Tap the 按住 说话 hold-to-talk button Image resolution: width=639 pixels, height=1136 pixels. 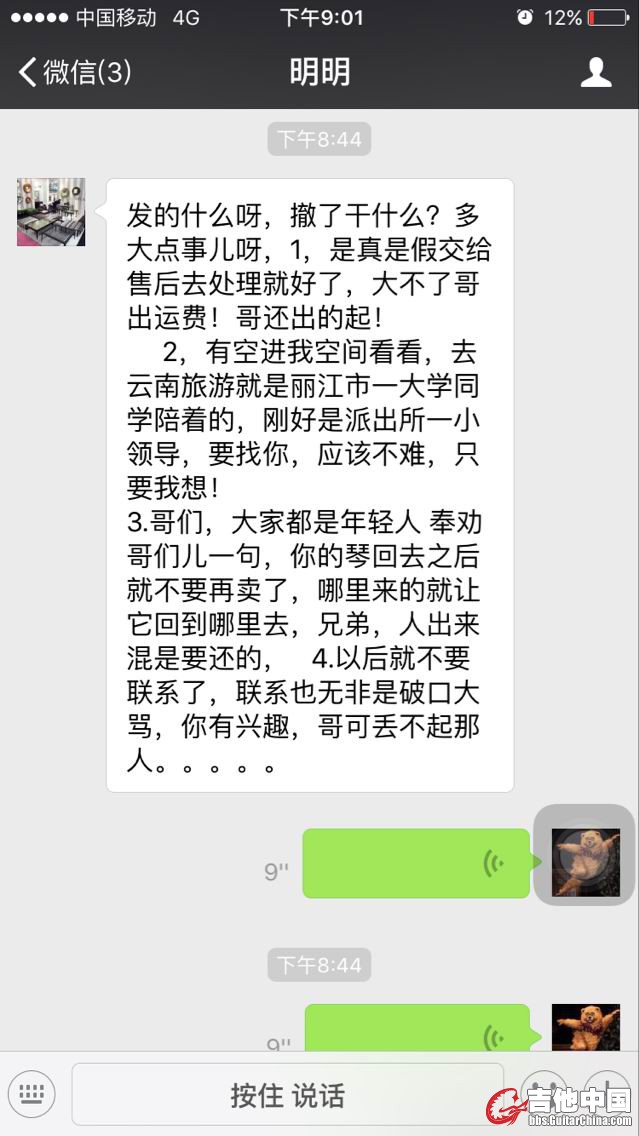click(x=287, y=1095)
